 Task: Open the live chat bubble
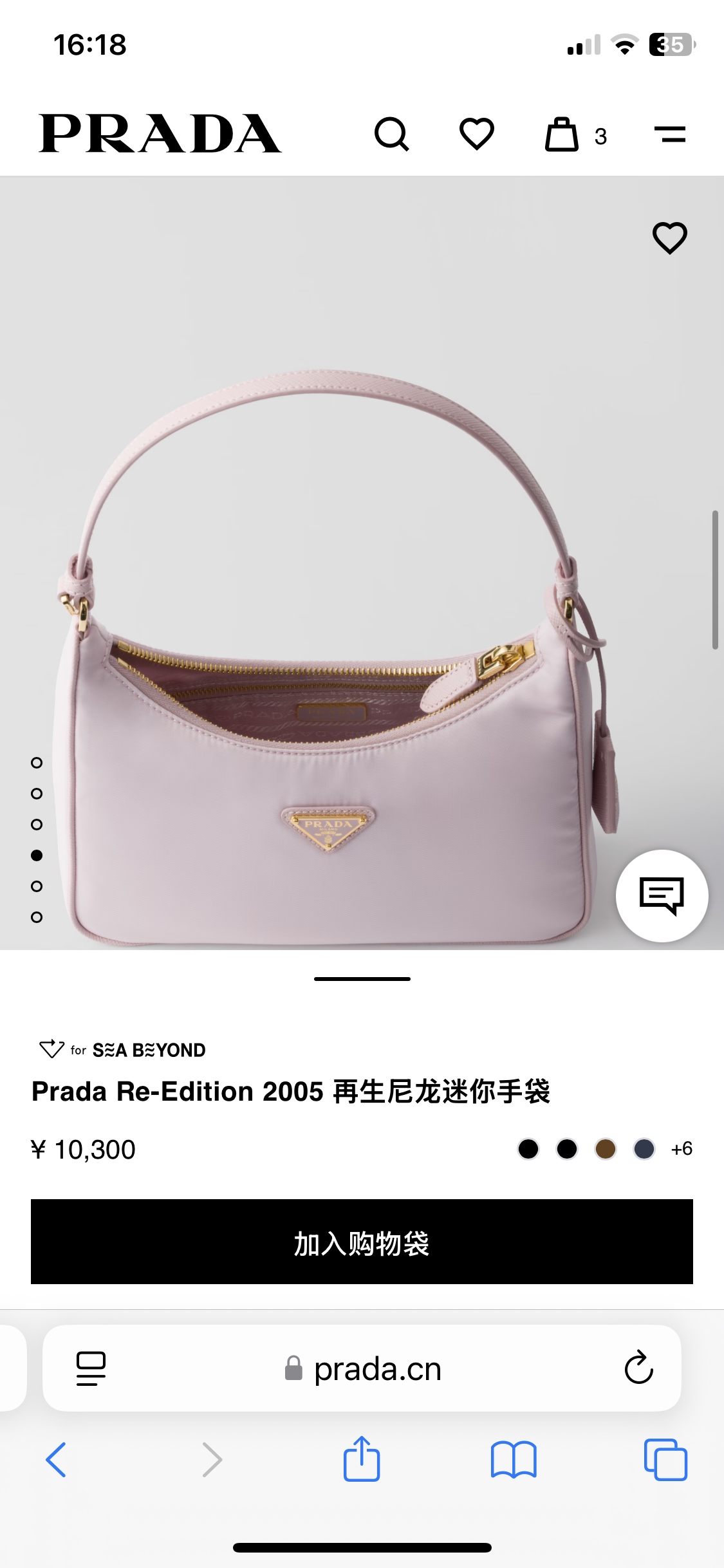[662, 895]
